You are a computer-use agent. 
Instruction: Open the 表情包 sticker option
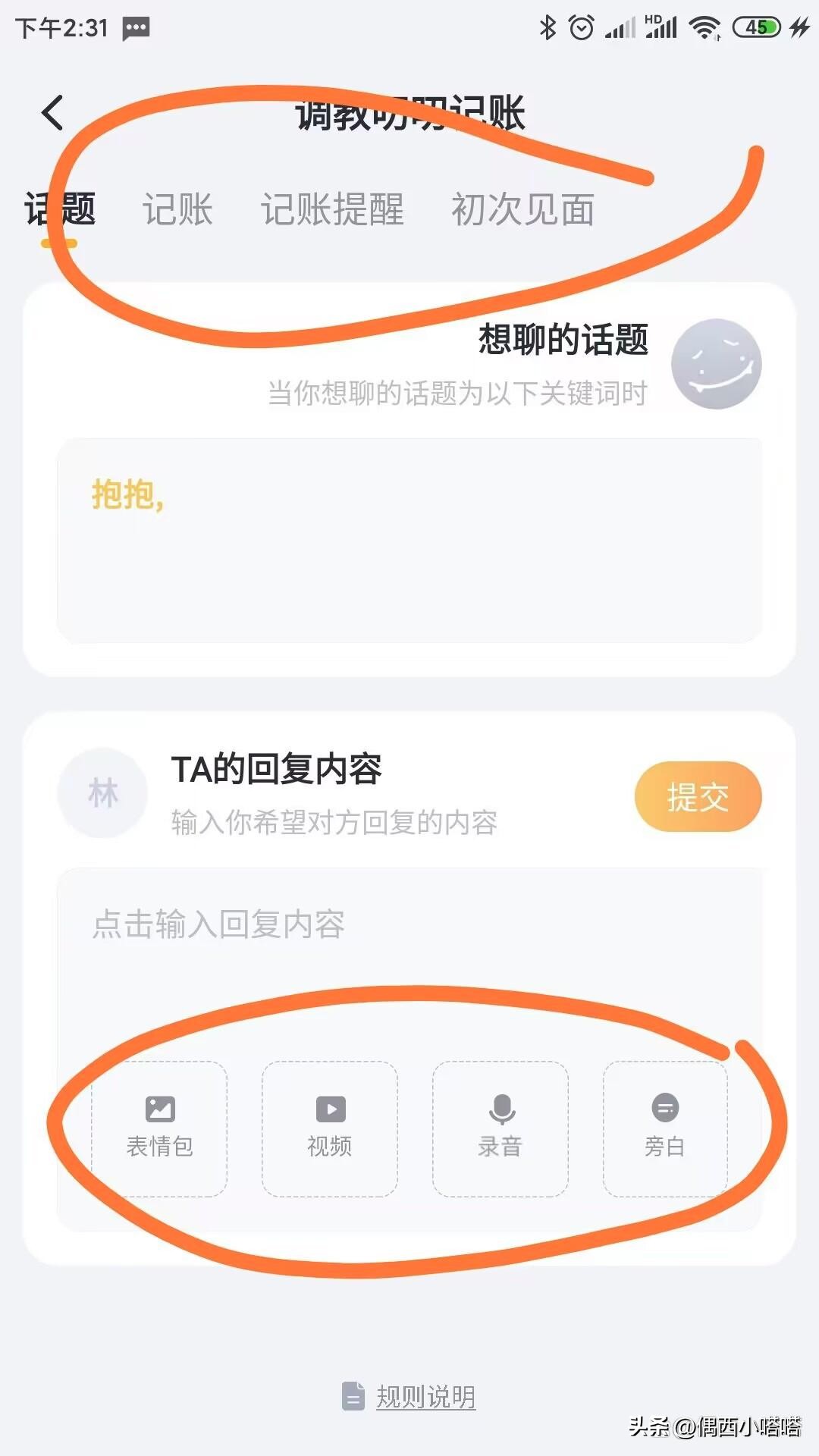159,1130
